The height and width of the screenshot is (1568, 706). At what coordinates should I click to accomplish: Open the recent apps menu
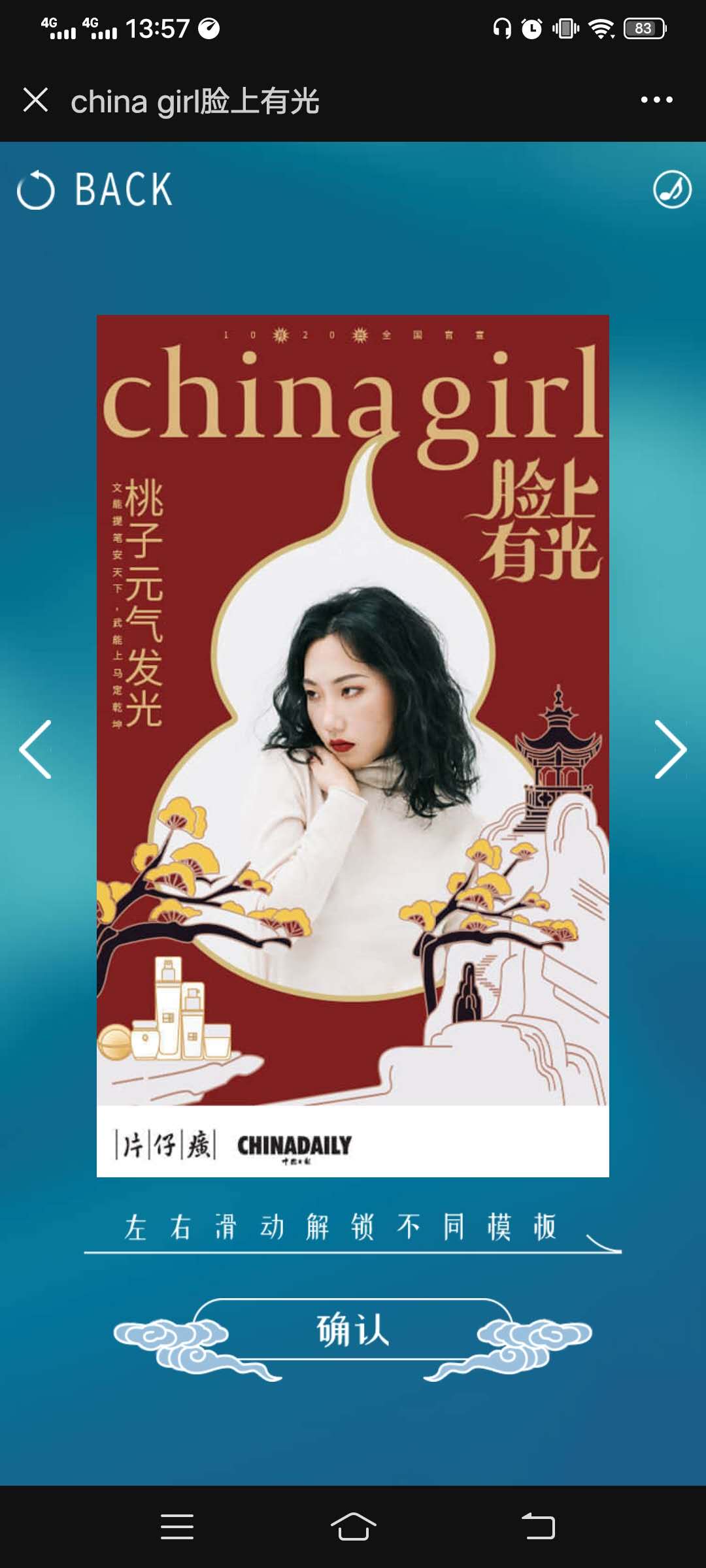[176, 1527]
